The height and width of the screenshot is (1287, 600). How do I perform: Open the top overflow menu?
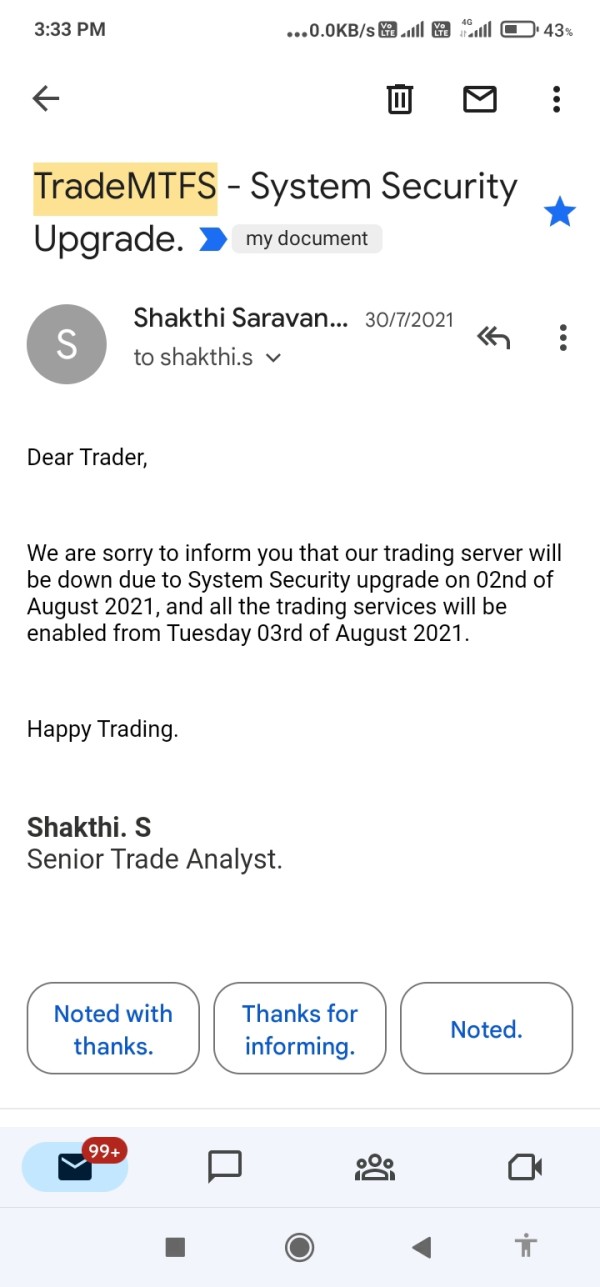pyautogui.click(x=556, y=98)
